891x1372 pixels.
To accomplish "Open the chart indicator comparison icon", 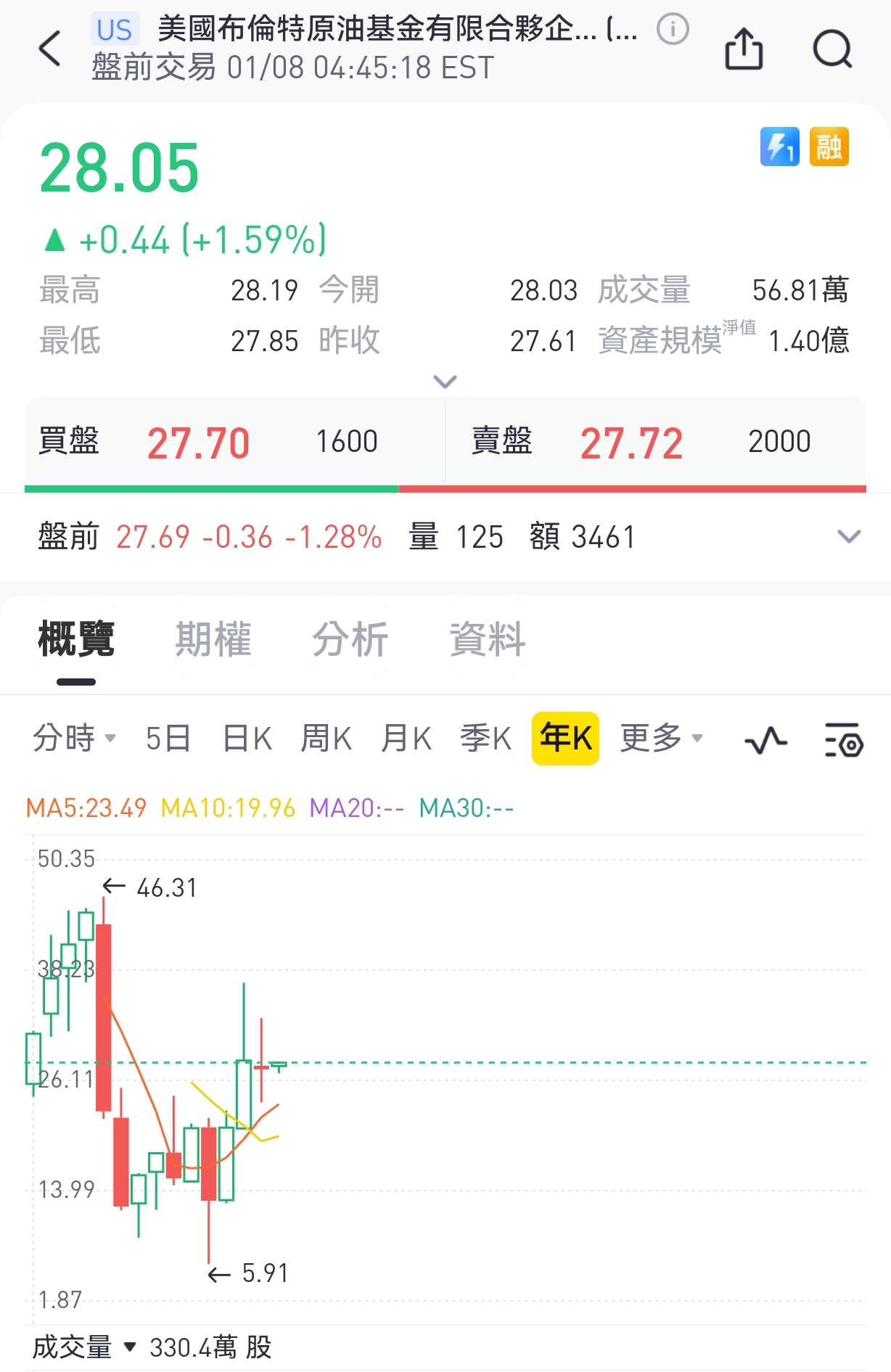I will click(765, 740).
